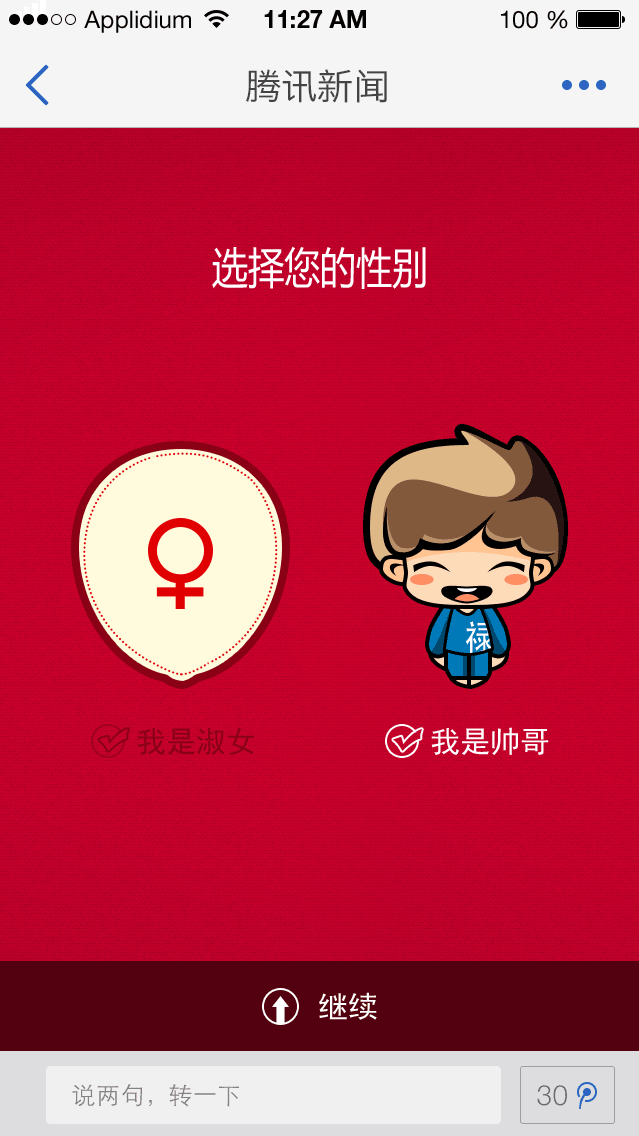Go back using the top-left arrow
This screenshot has height=1136, width=639.
pyautogui.click(x=37, y=86)
